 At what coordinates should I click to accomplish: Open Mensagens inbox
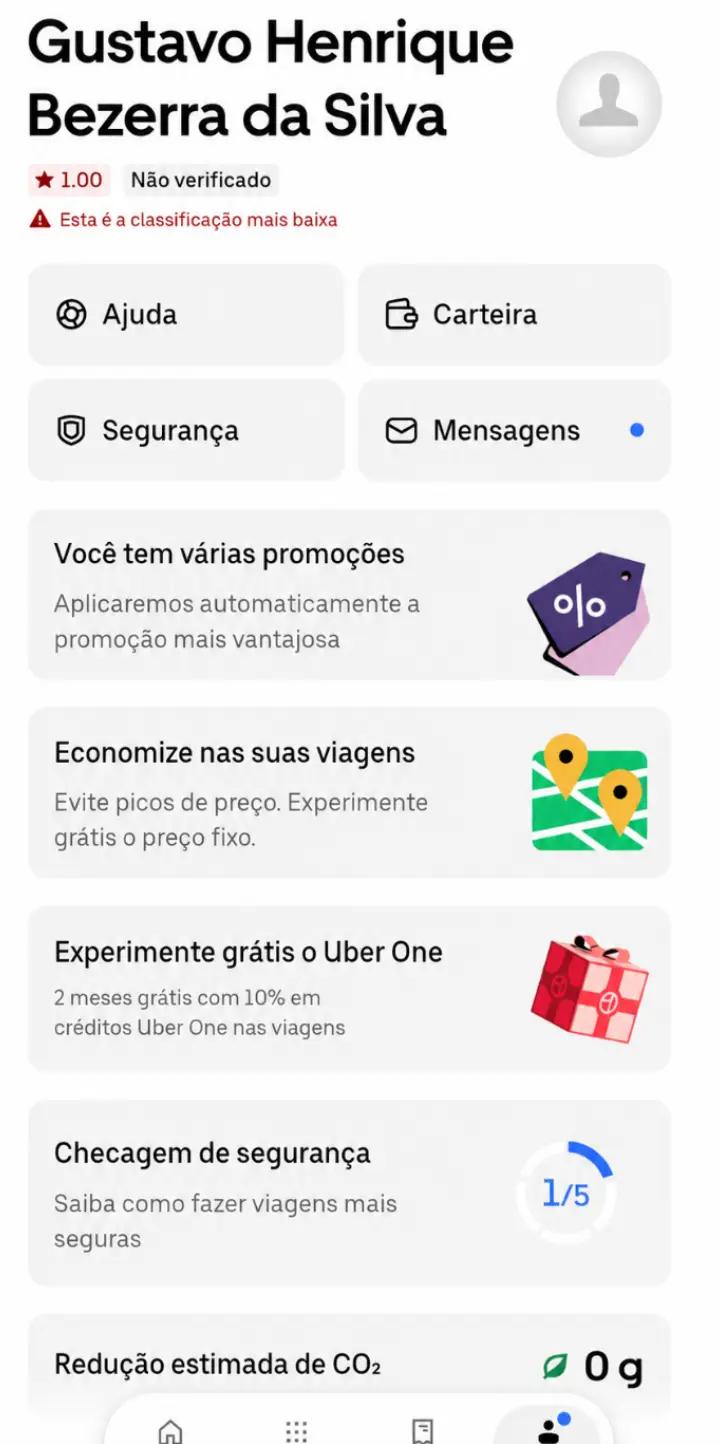pos(514,431)
